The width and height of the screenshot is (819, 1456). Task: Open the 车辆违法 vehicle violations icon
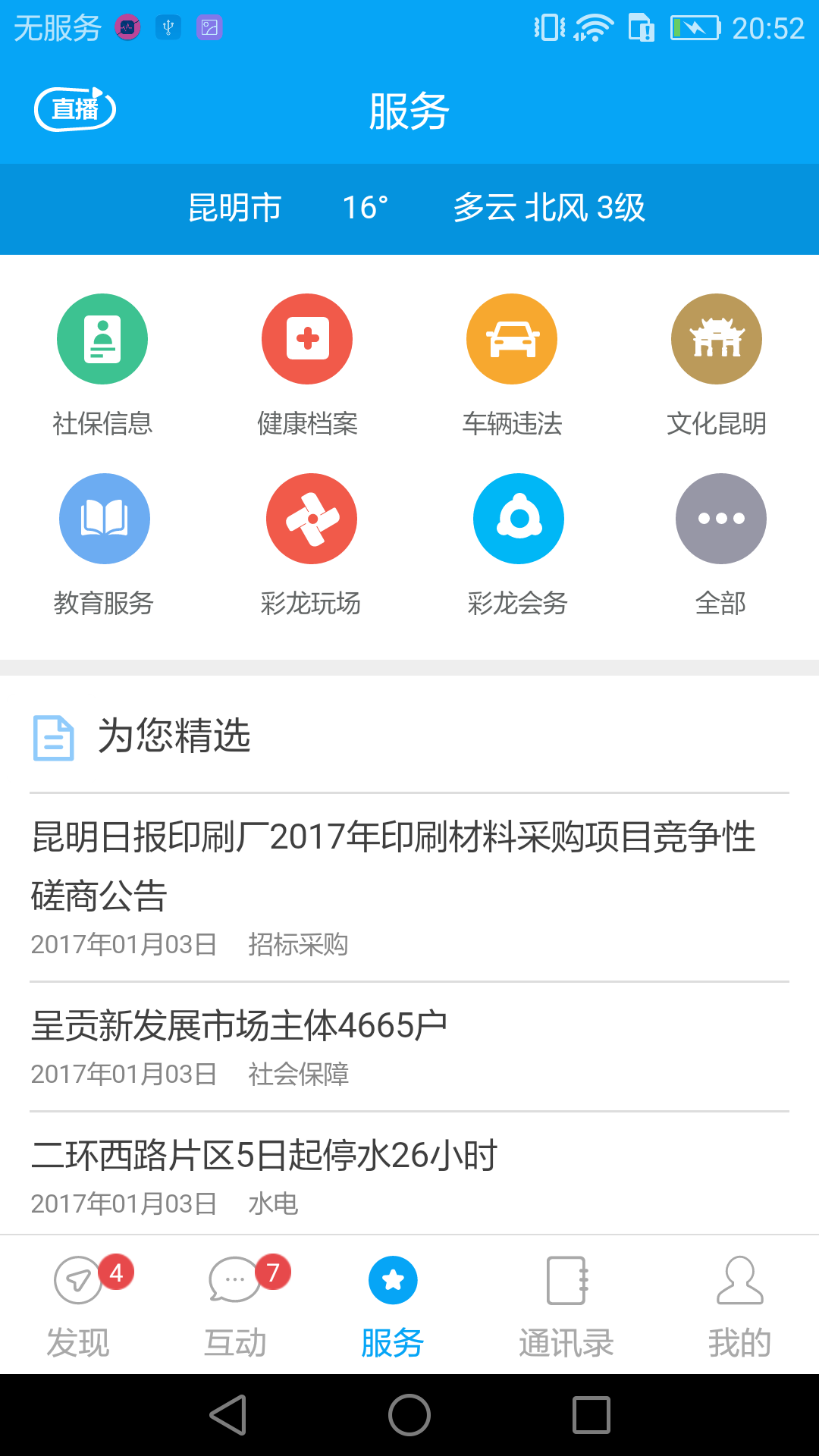point(512,339)
